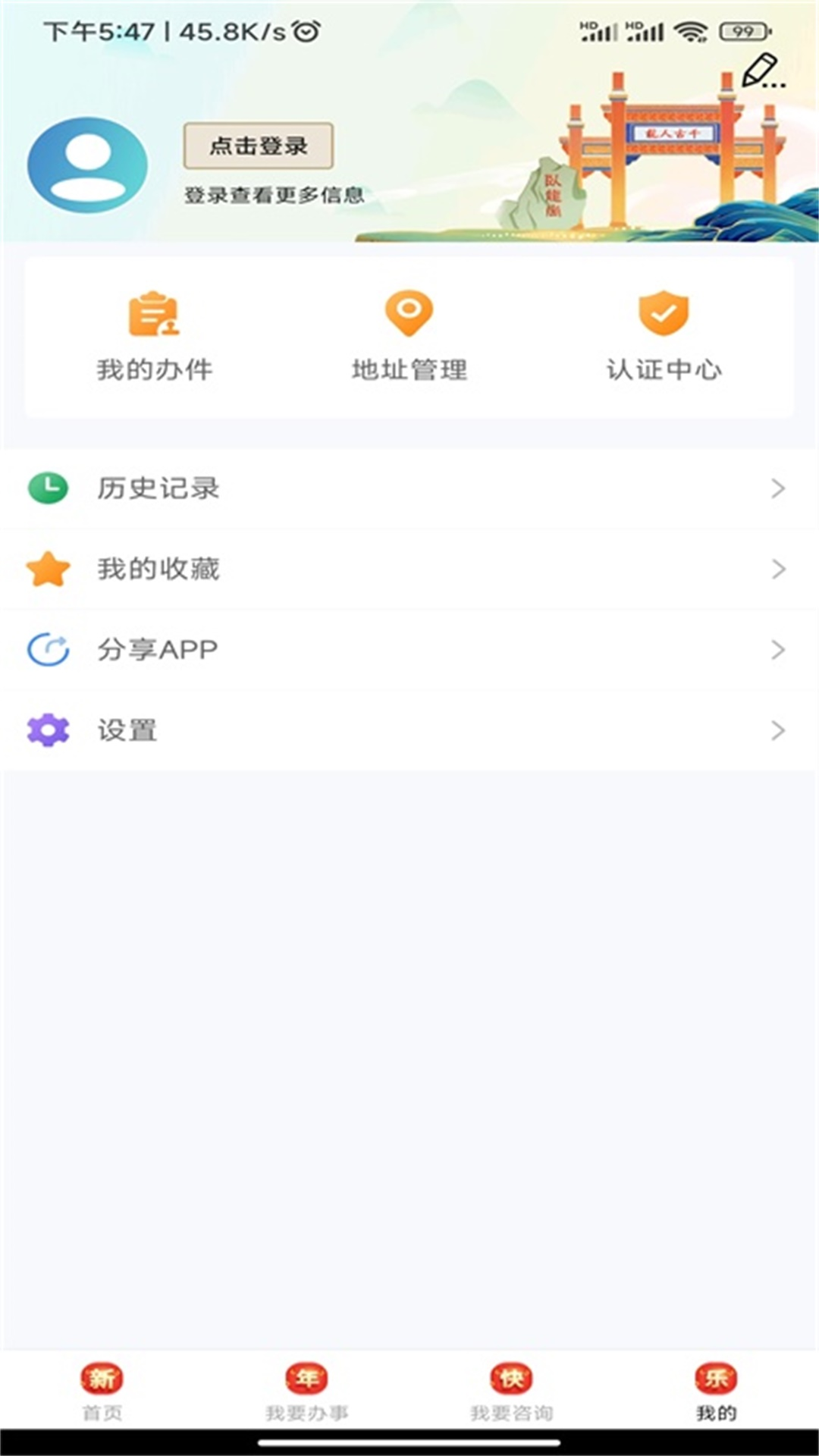819x1456 pixels.
Task: Select the 分享APP row
Action: (x=409, y=650)
